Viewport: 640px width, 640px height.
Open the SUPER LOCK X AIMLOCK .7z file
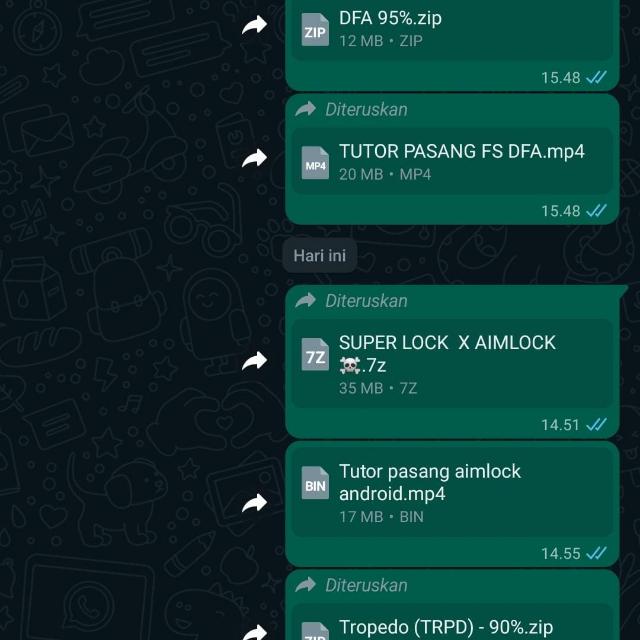[450, 363]
